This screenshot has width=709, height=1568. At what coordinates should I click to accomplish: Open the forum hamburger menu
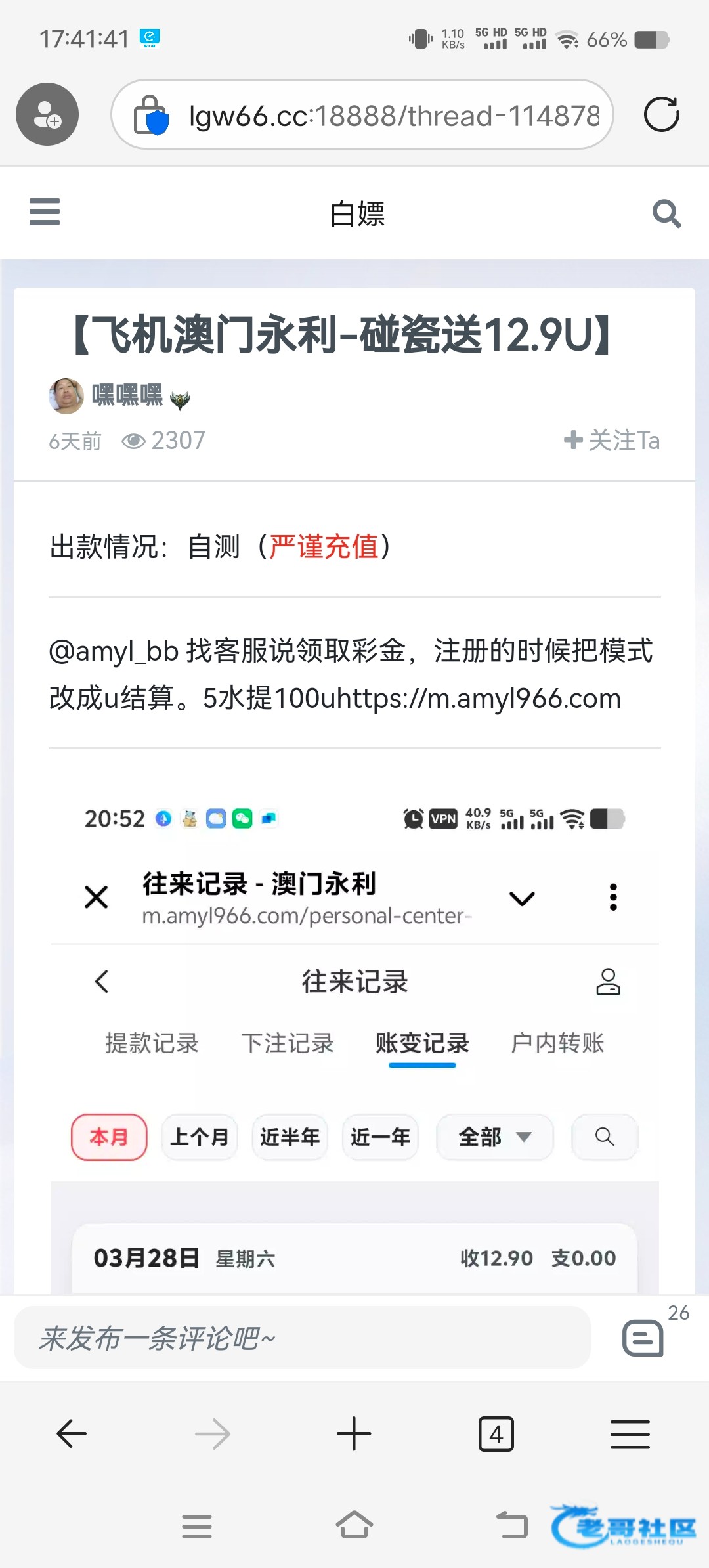coord(45,211)
